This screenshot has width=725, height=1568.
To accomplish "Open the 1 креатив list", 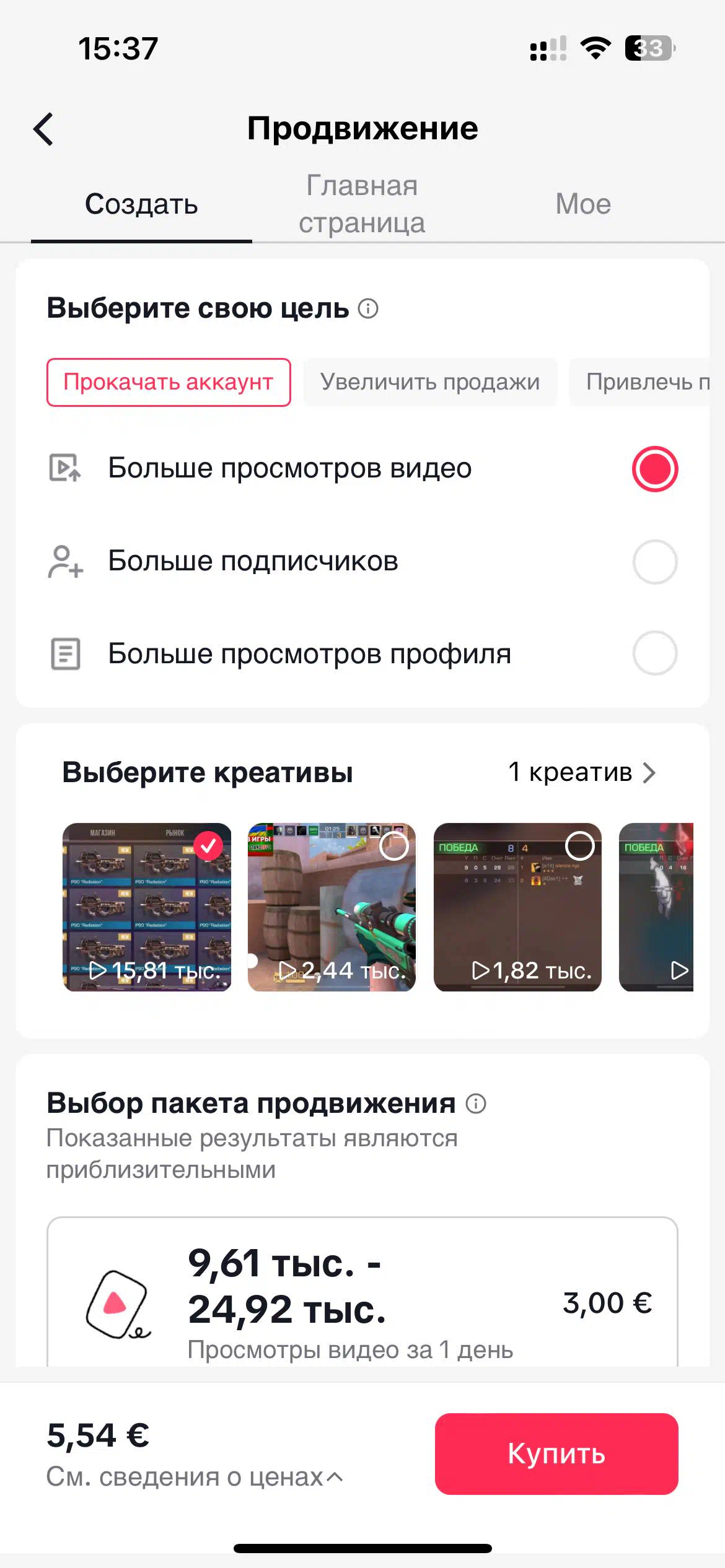I will [x=581, y=772].
